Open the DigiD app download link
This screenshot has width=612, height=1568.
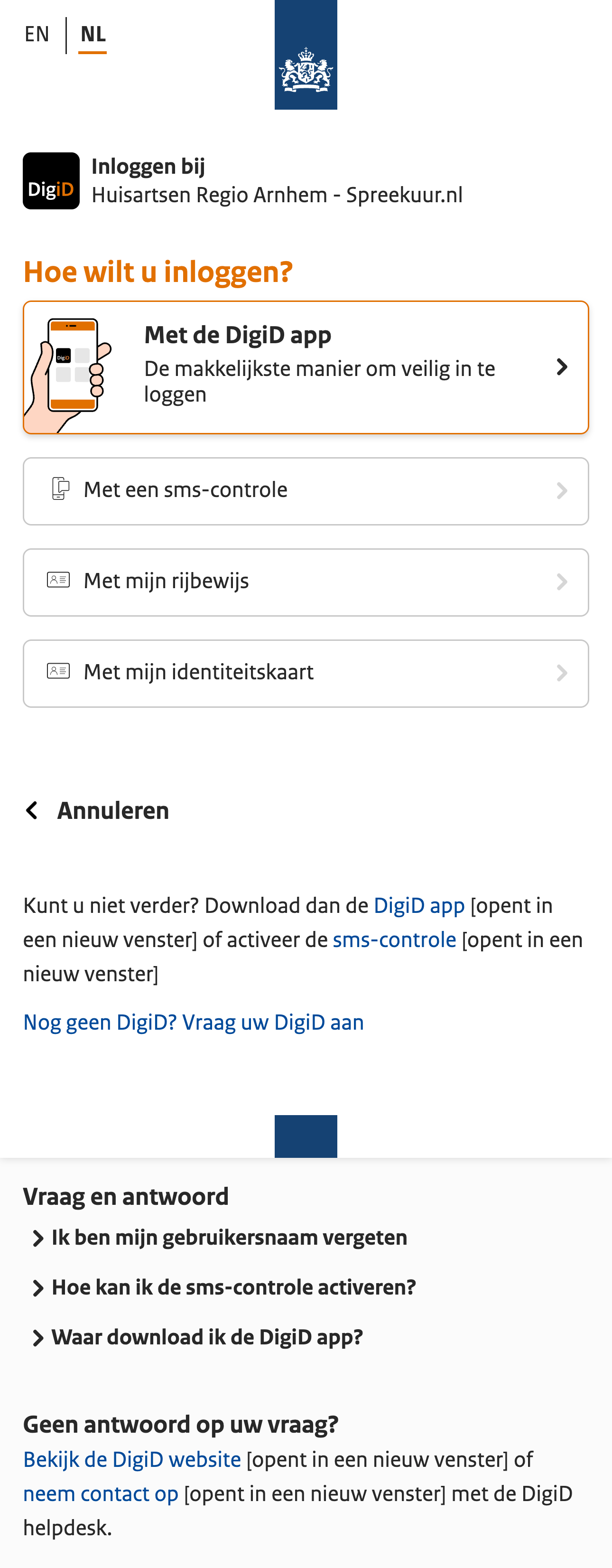point(418,906)
